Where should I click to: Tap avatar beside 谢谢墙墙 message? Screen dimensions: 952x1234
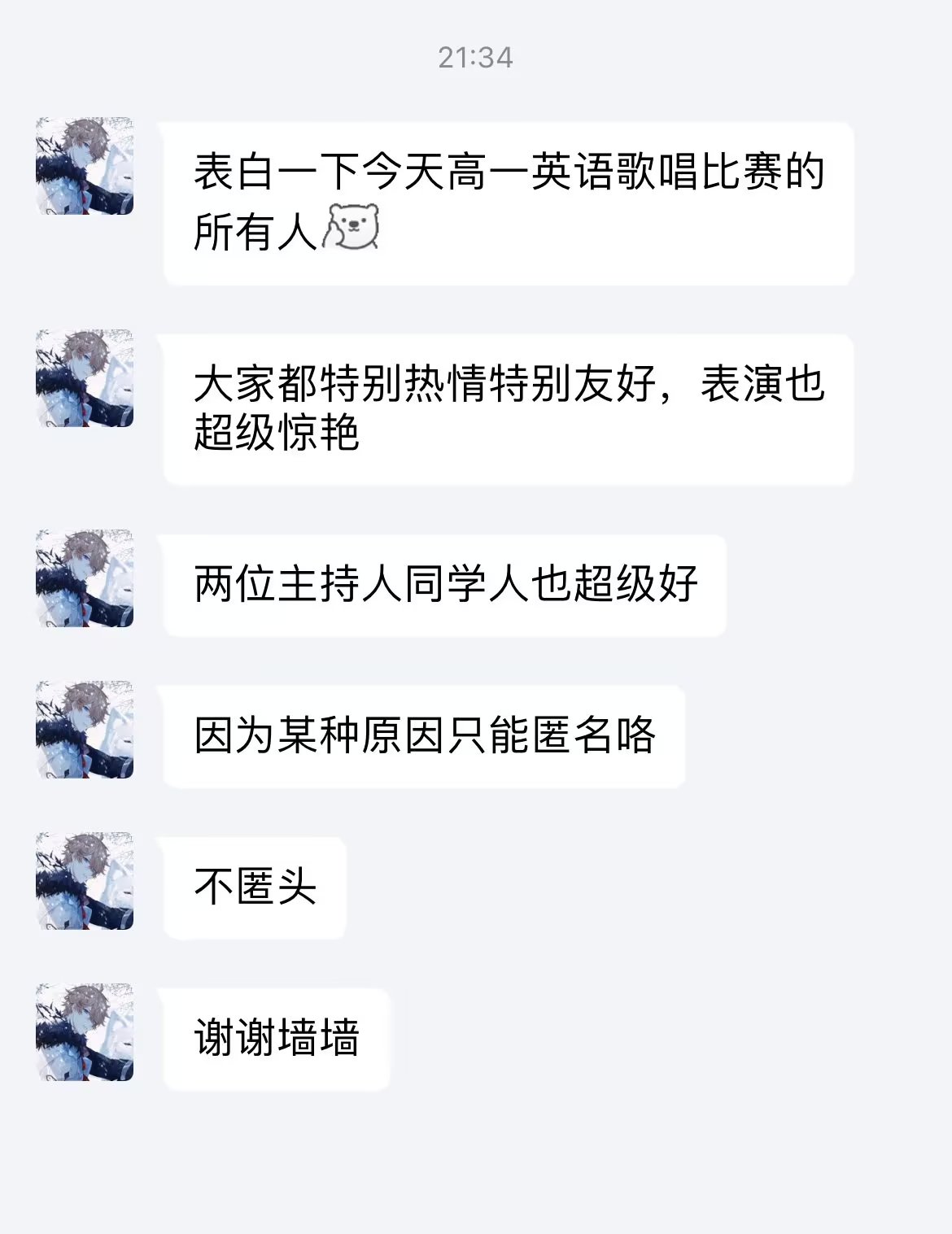(85, 1032)
